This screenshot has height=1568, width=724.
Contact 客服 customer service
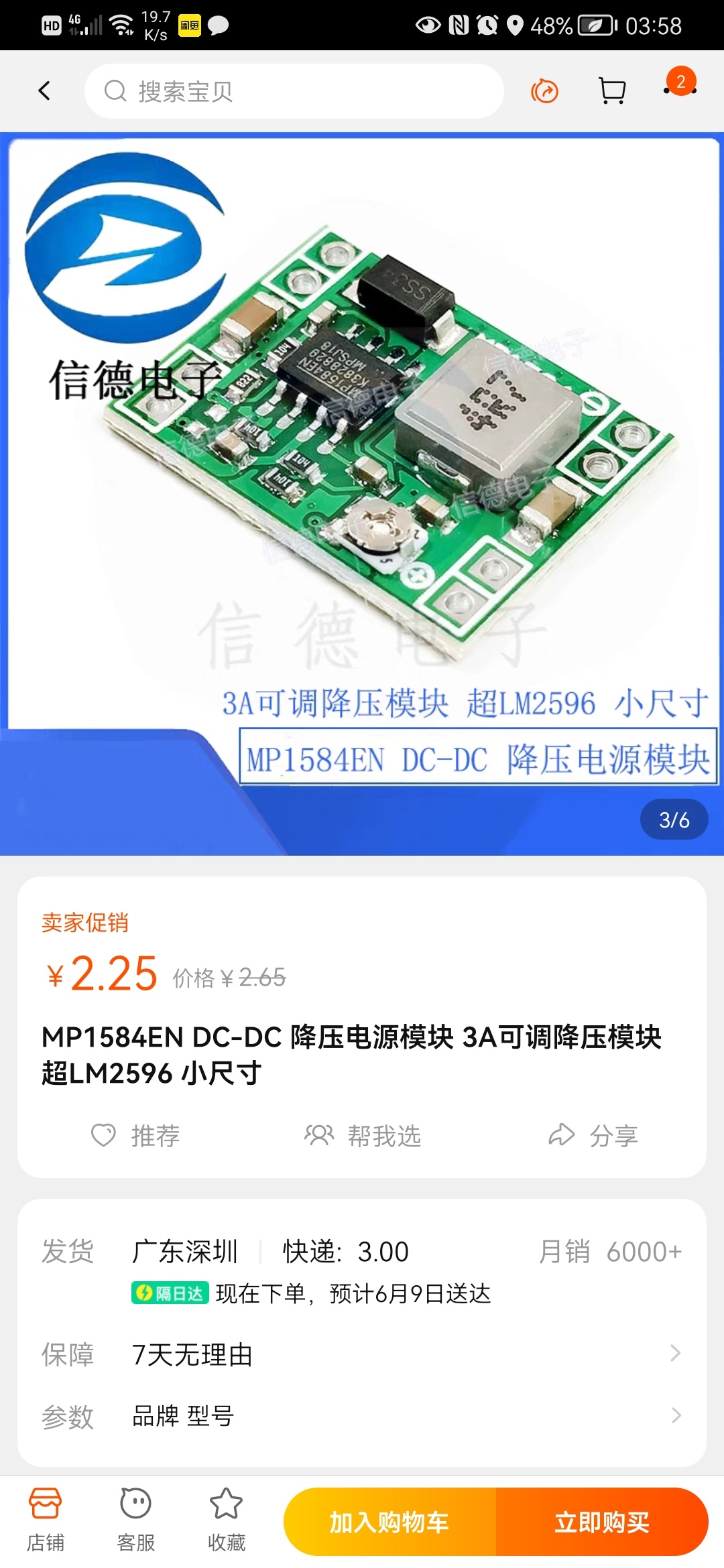(x=136, y=1520)
